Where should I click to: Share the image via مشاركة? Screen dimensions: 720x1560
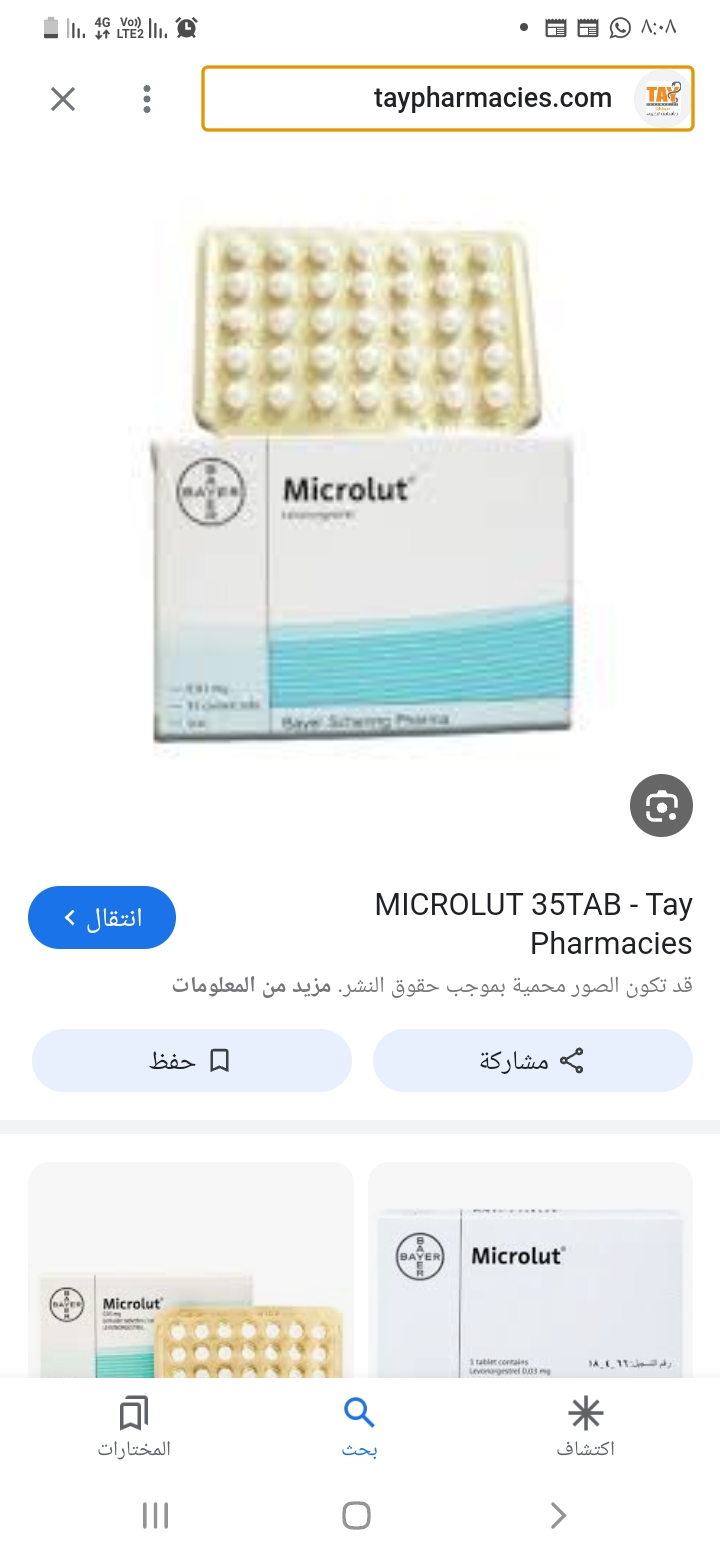[532, 1061]
